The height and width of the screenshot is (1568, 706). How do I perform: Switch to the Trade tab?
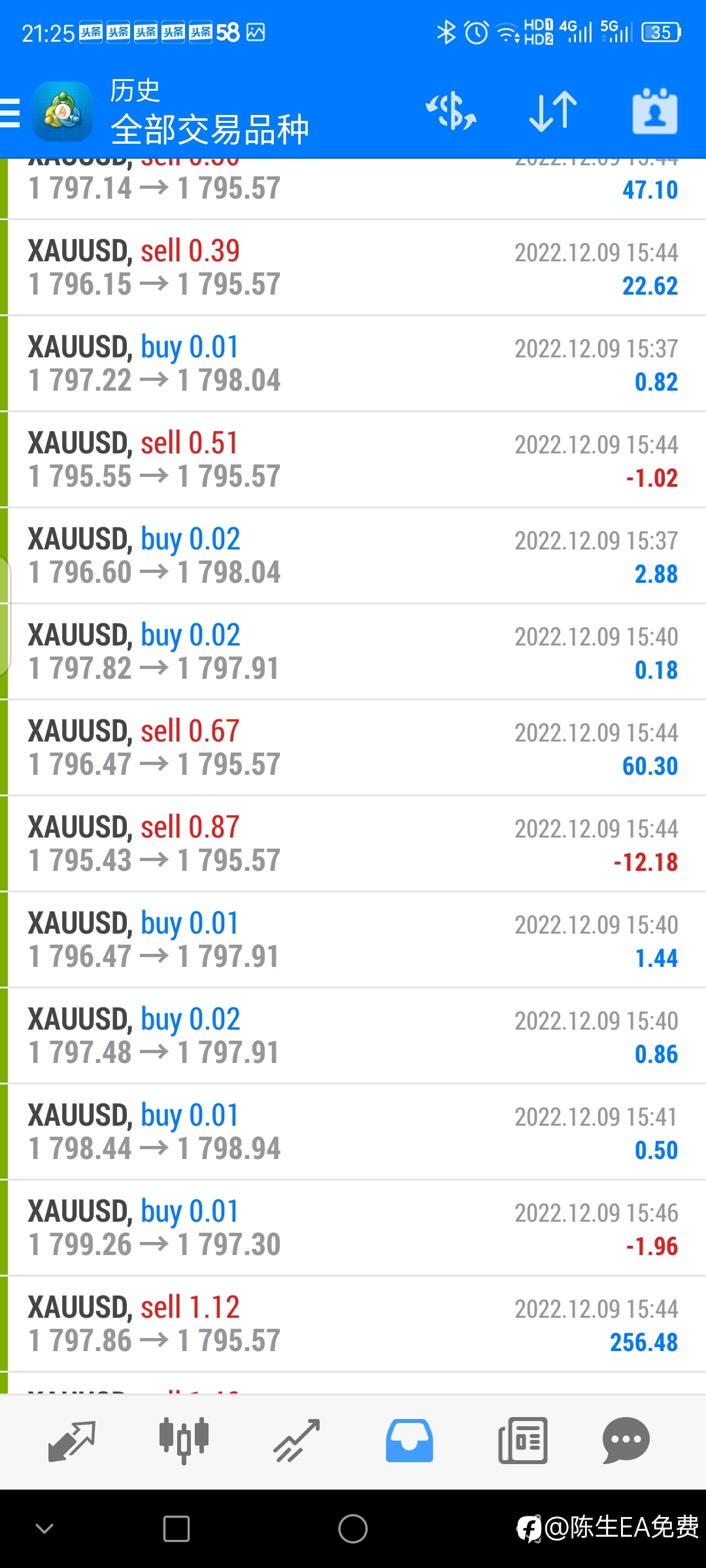pos(297,1441)
